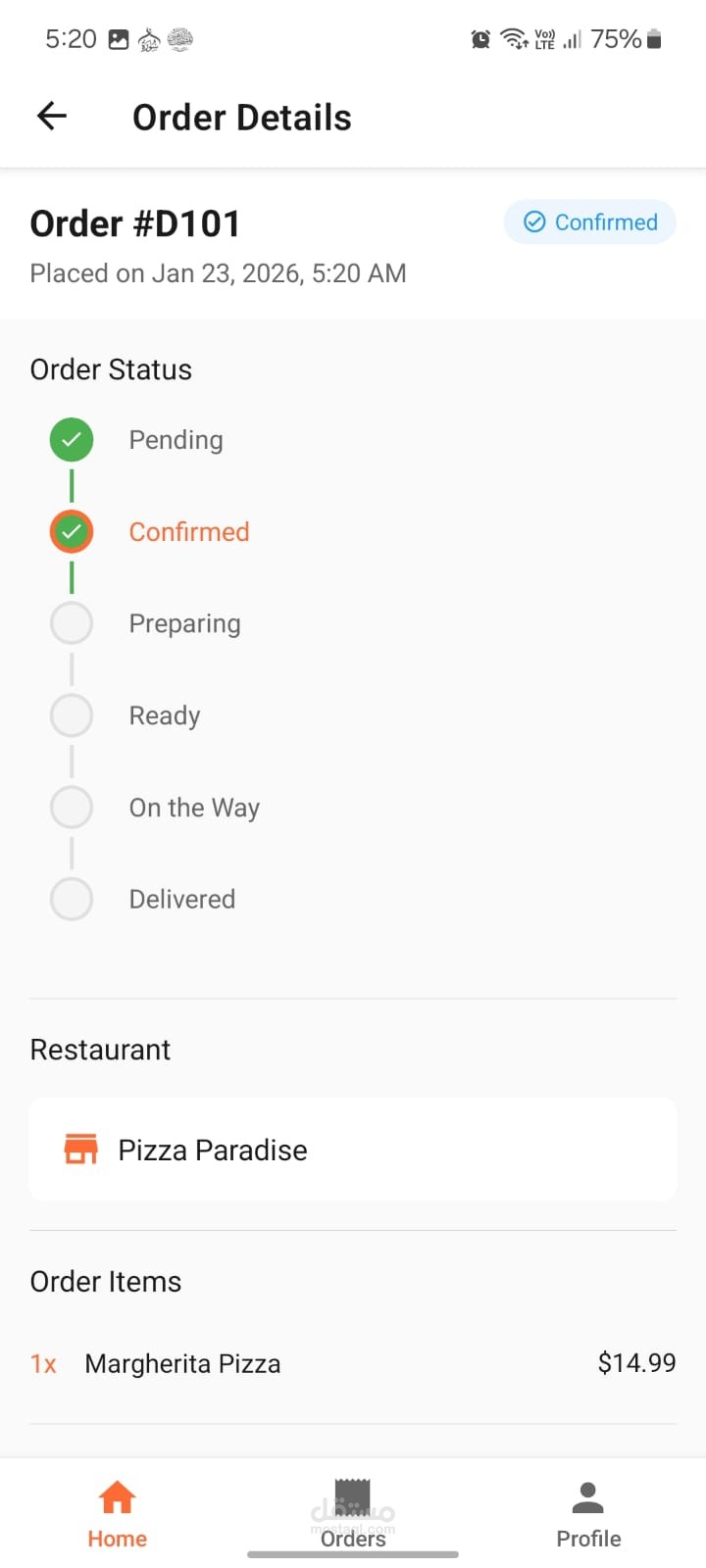Go back from Order Details
The height and width of the screenshot is (1568, 706).
tap(52, 117)
